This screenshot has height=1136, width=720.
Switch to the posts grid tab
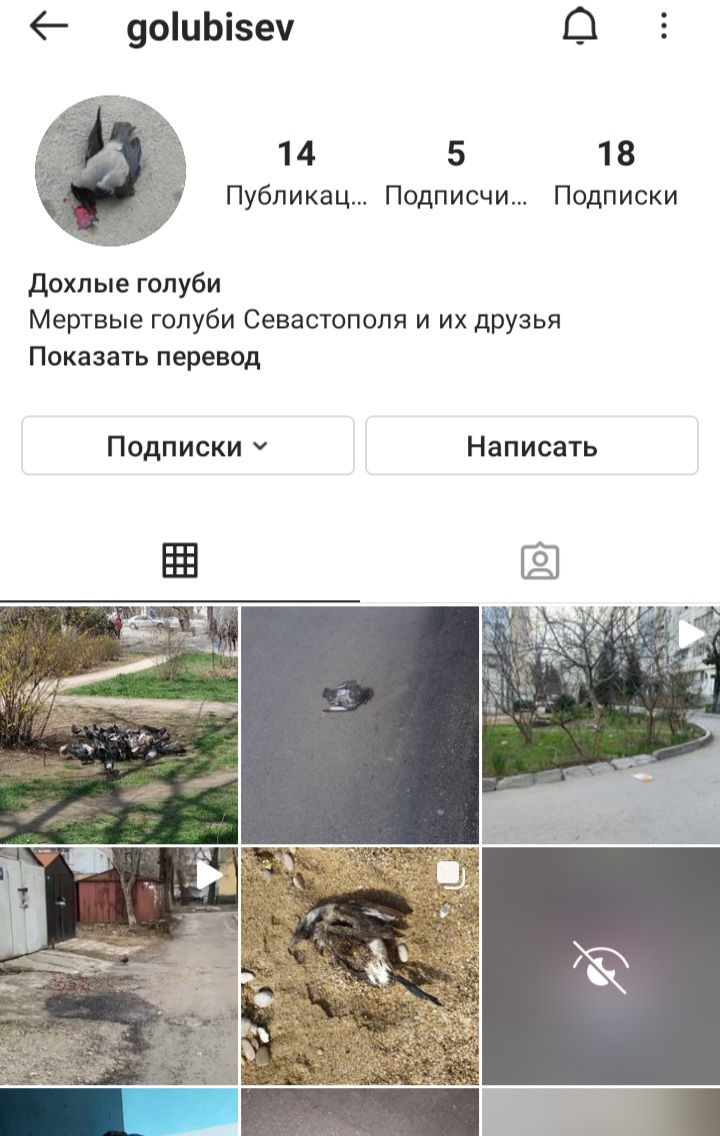pos(180,561)
